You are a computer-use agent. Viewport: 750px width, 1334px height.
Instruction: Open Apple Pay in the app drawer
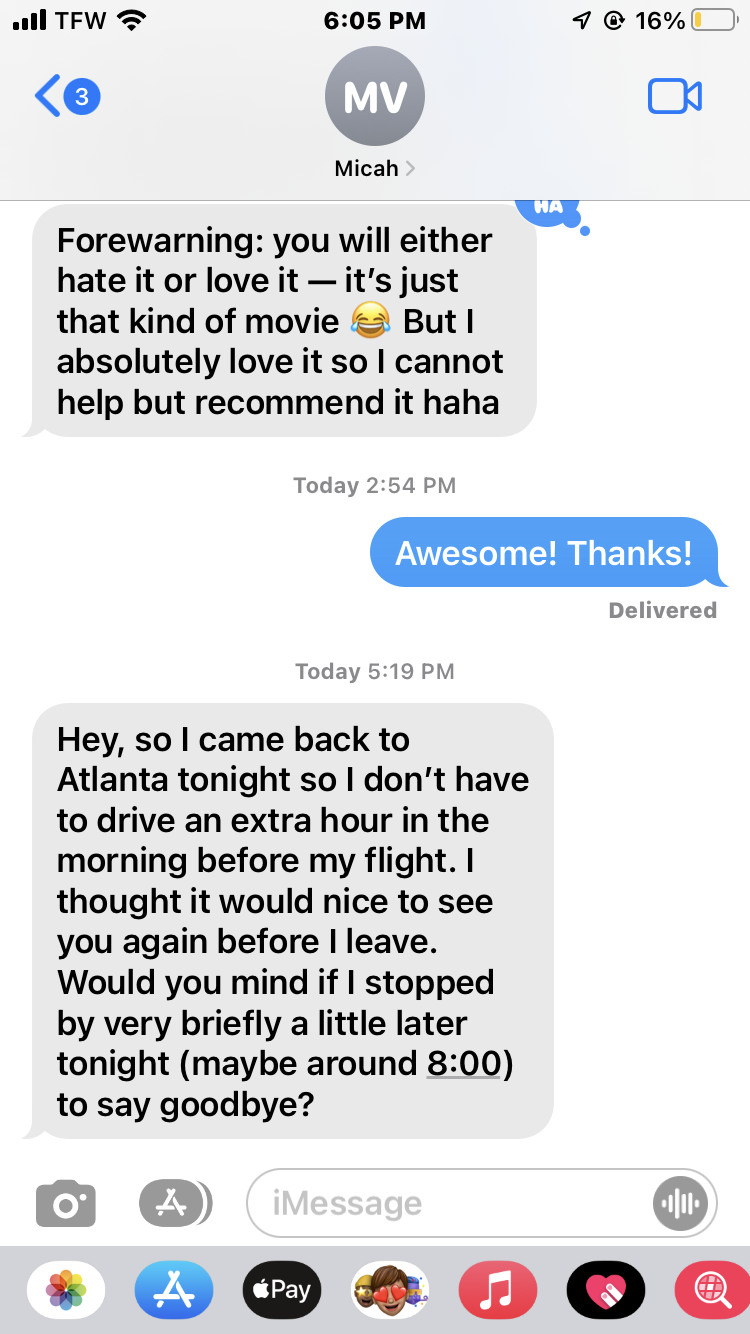(x=282, y=1290)
